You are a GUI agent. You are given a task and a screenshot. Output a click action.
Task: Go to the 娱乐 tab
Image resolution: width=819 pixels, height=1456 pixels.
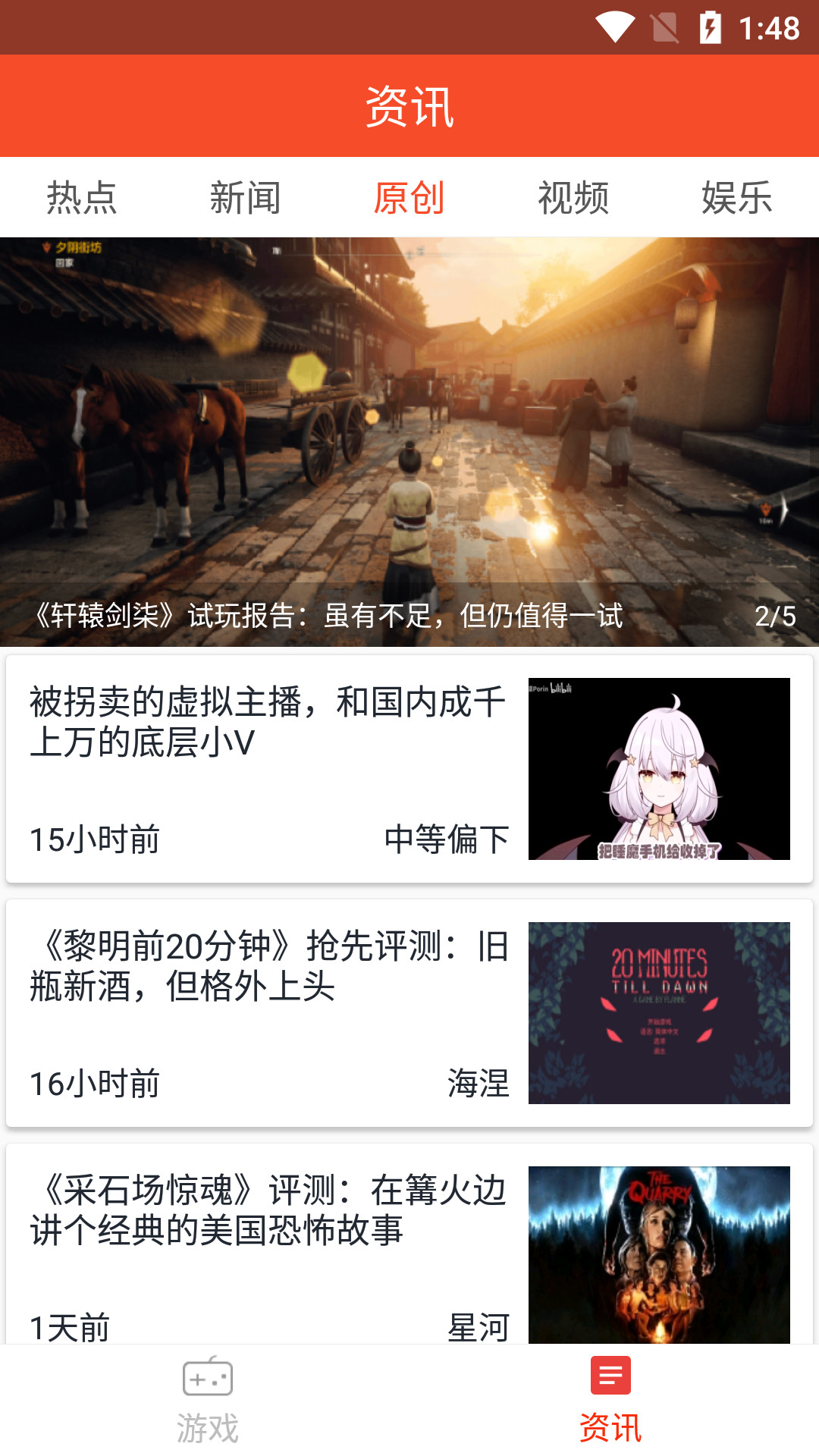coord(736,198)
